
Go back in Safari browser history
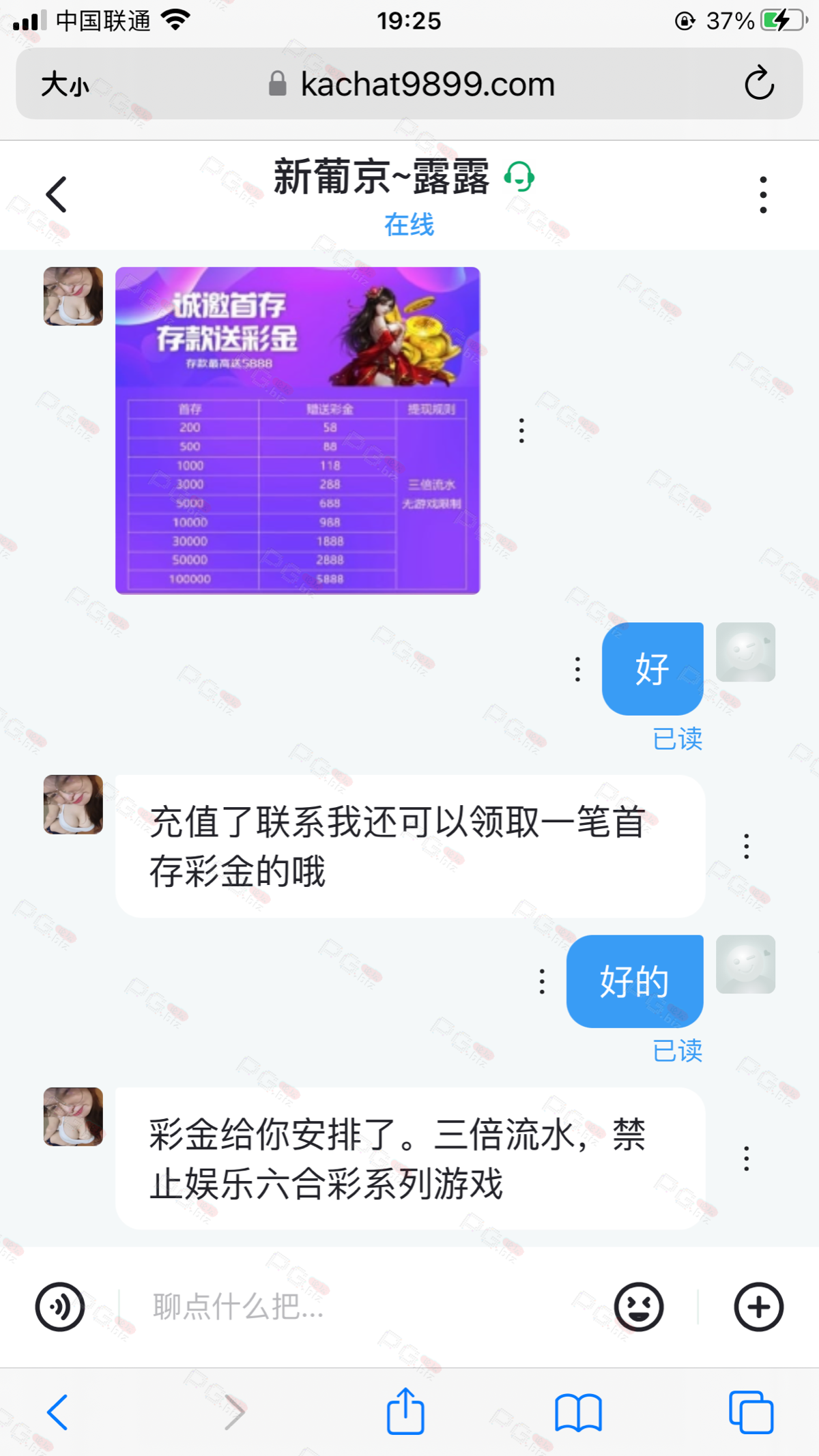pyautogui.click(x=57, y=1412)
